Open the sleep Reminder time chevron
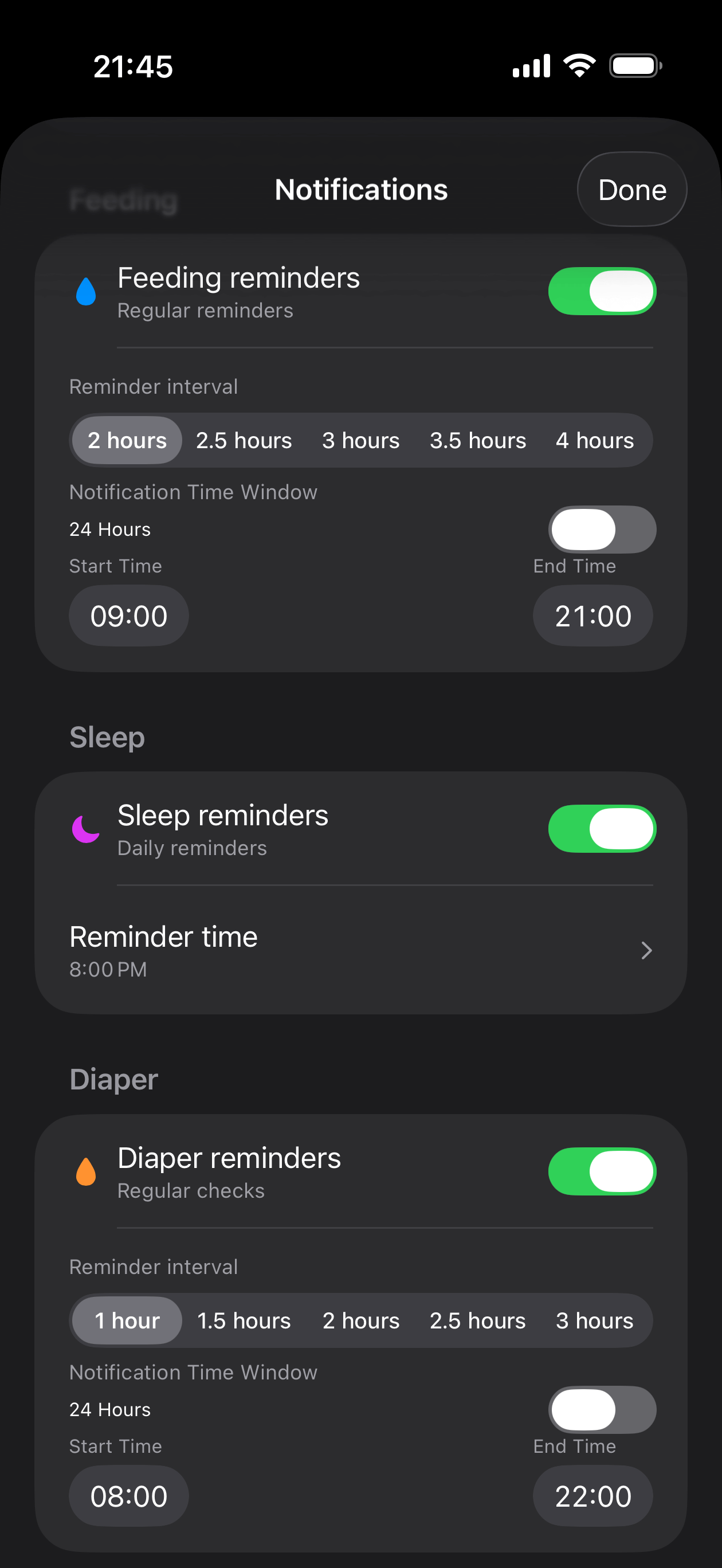The width and height of the screenshot is (722, 1568). 646,951
